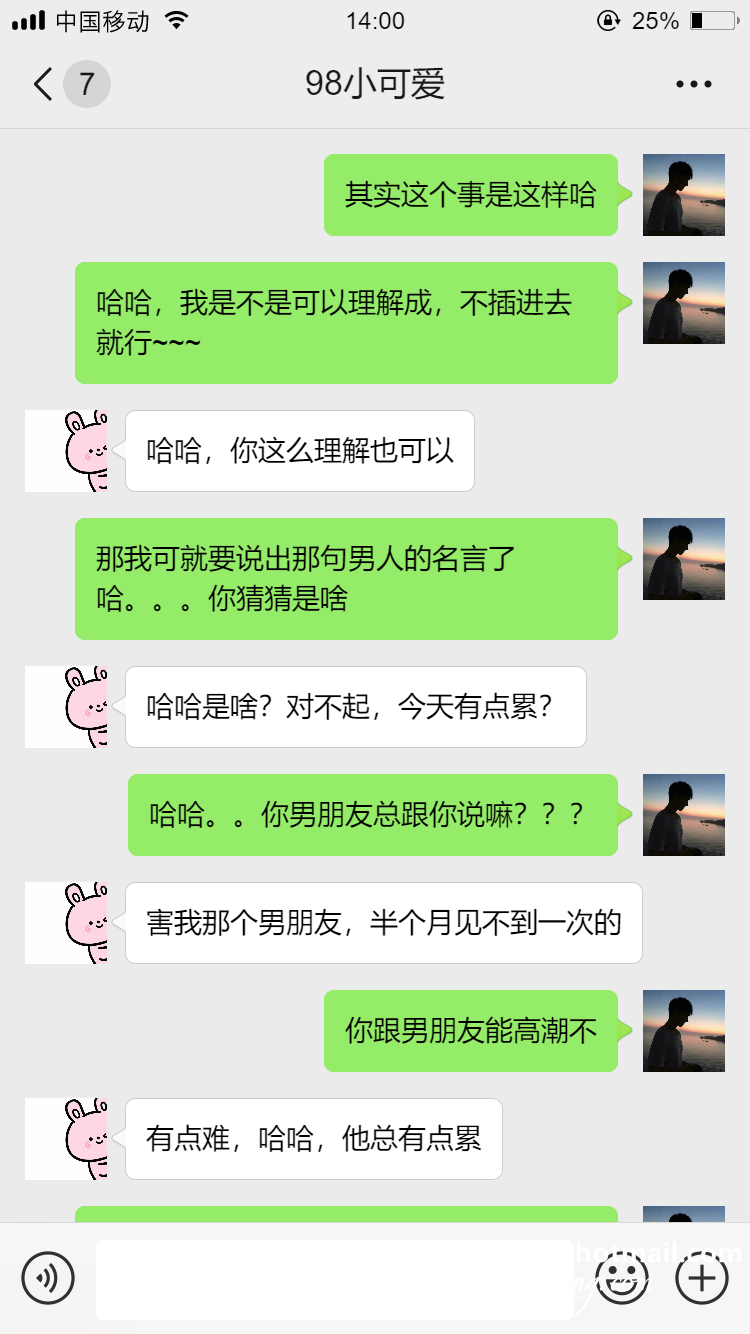Select the message 有点难，哈哈，他总有点累
Viewport: 750px width, 1334px height.
[313, 1138]
